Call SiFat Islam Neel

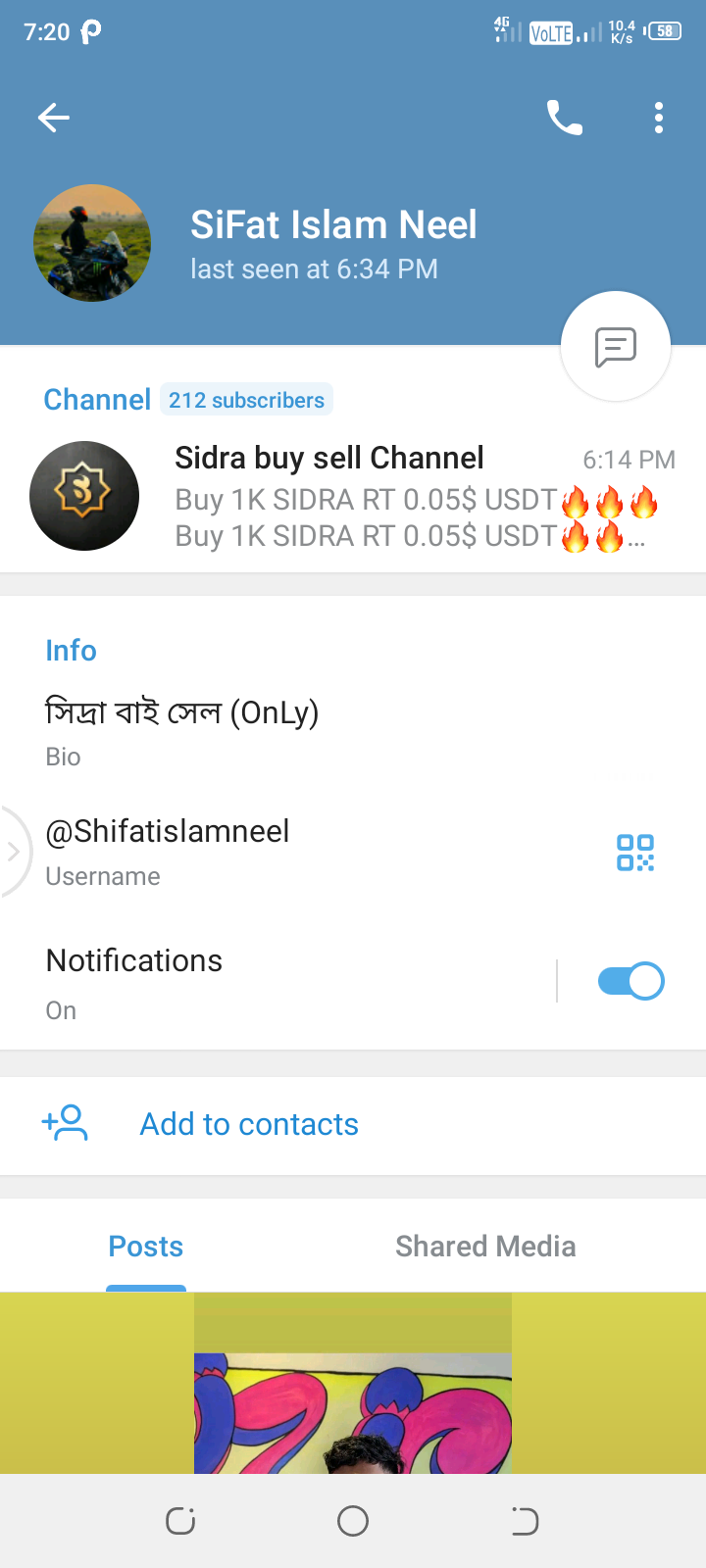(564, 119)
